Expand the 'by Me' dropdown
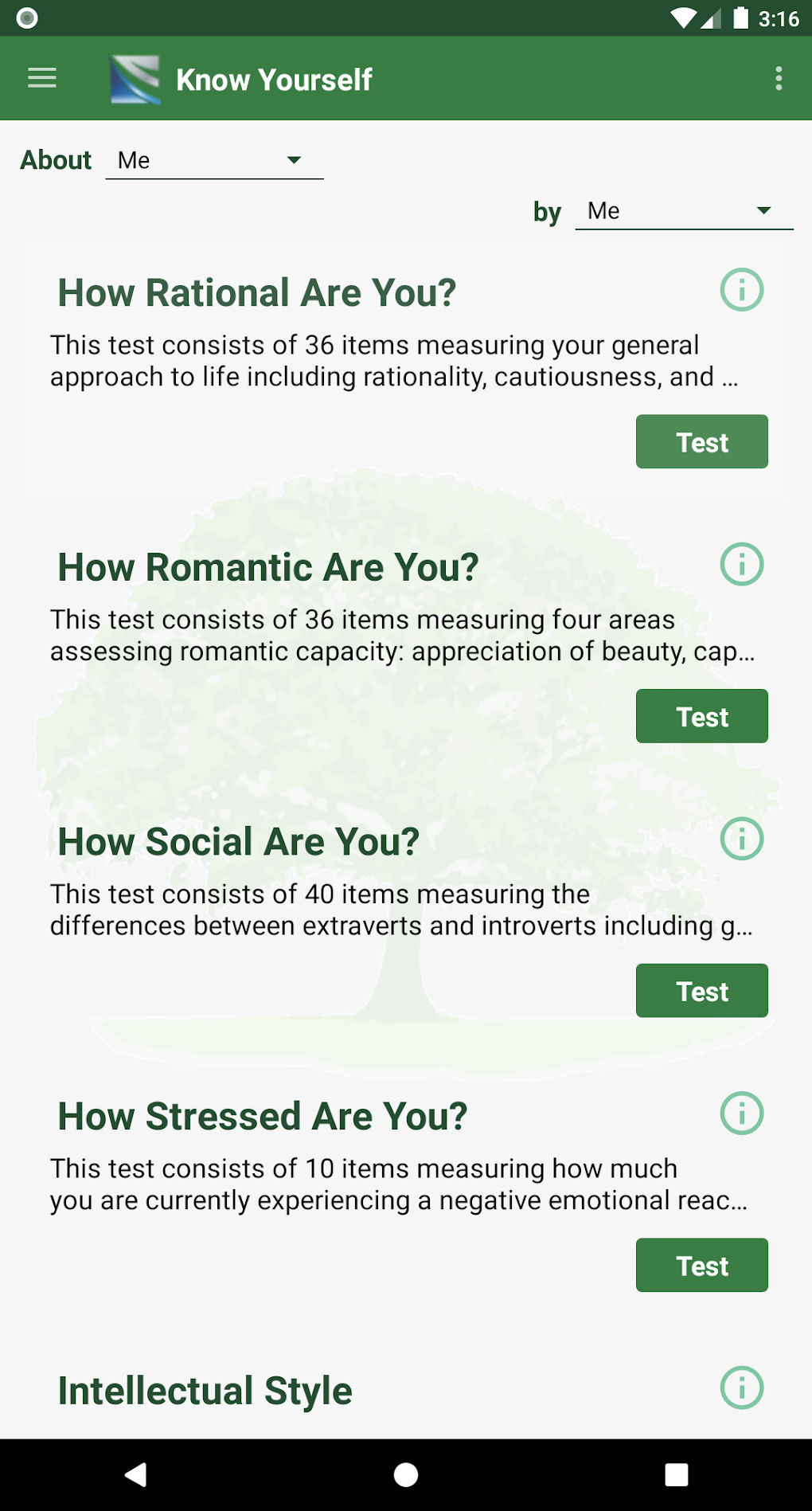 pyautogui.click(x=683, y=210)
